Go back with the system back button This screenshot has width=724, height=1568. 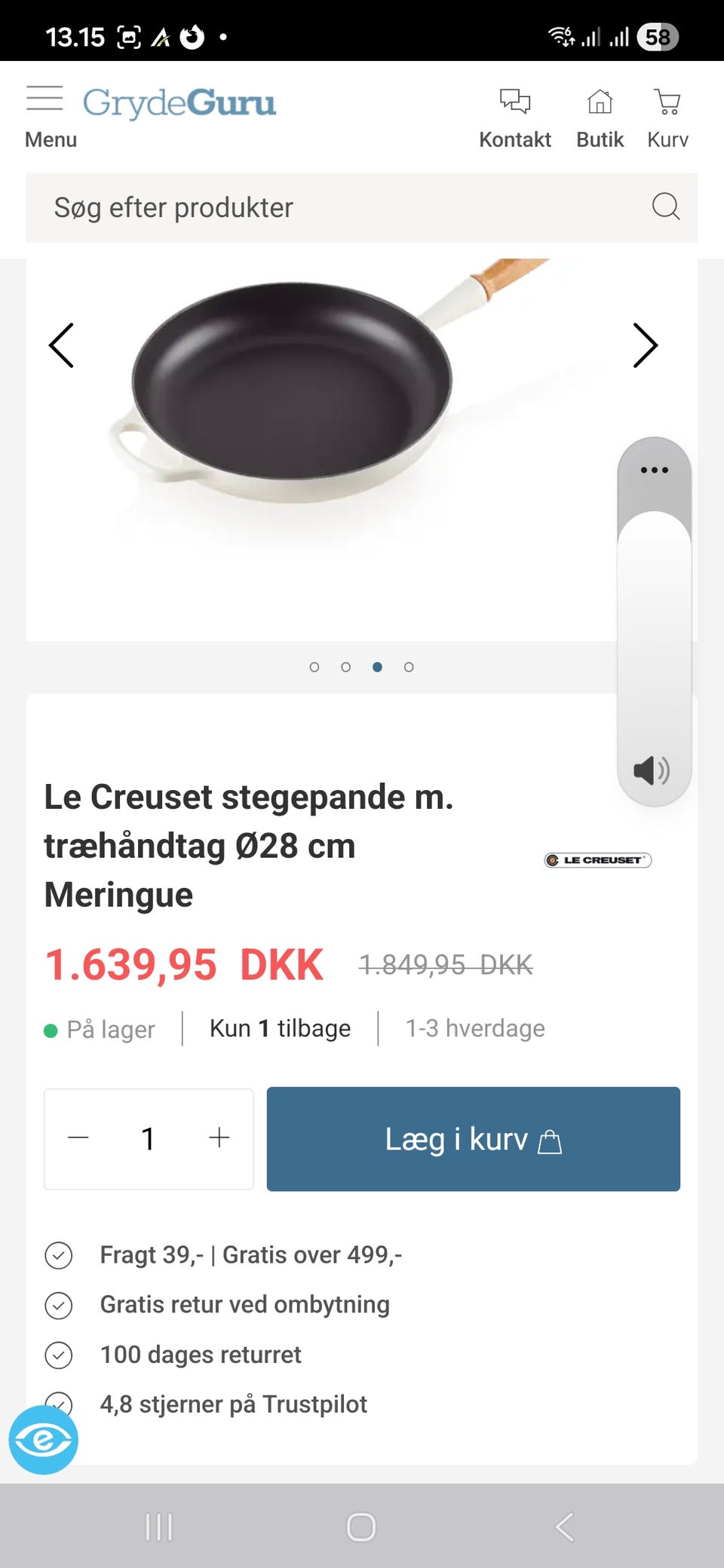pyautogui.click(x=564, y=1527)
